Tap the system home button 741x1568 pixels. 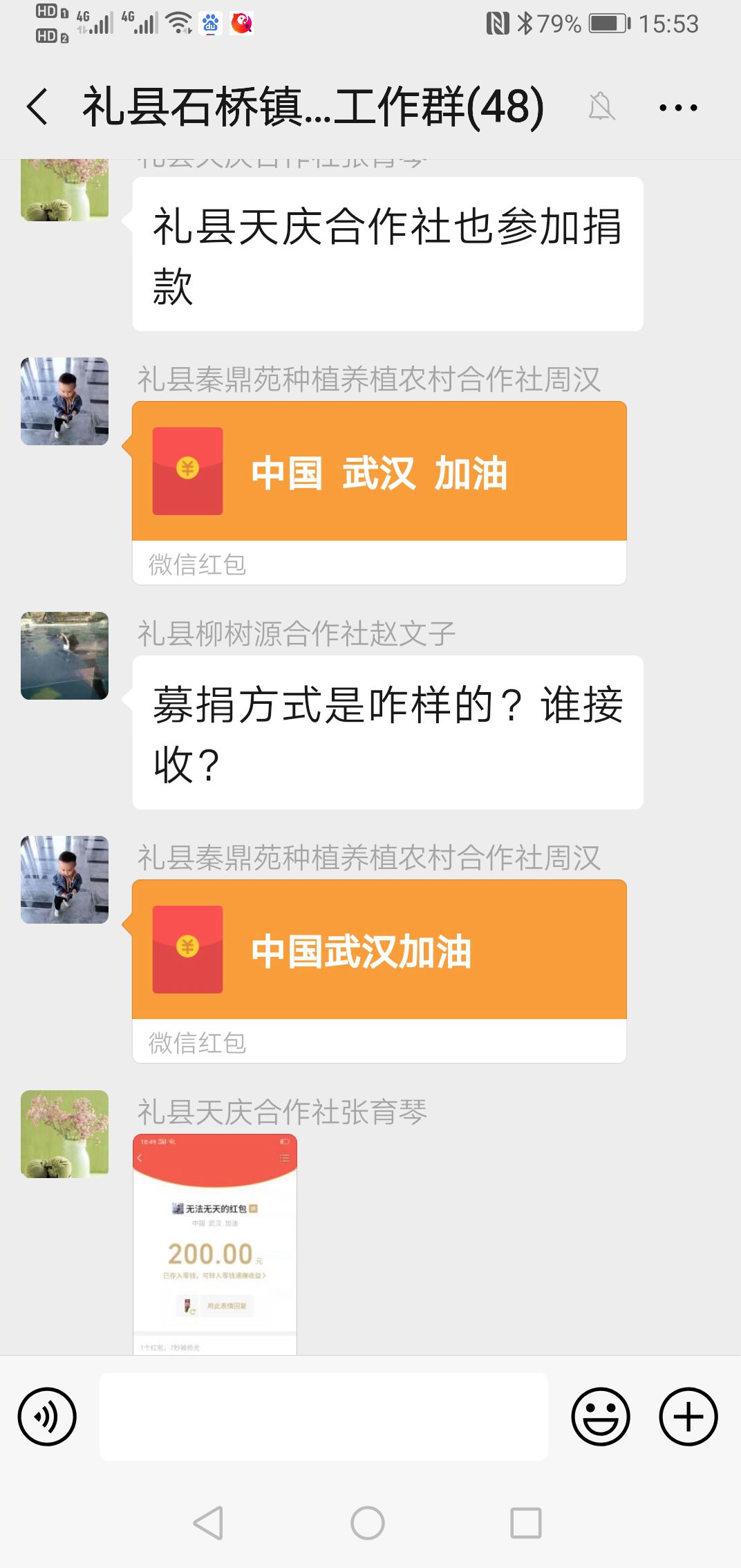[367, 1522]
